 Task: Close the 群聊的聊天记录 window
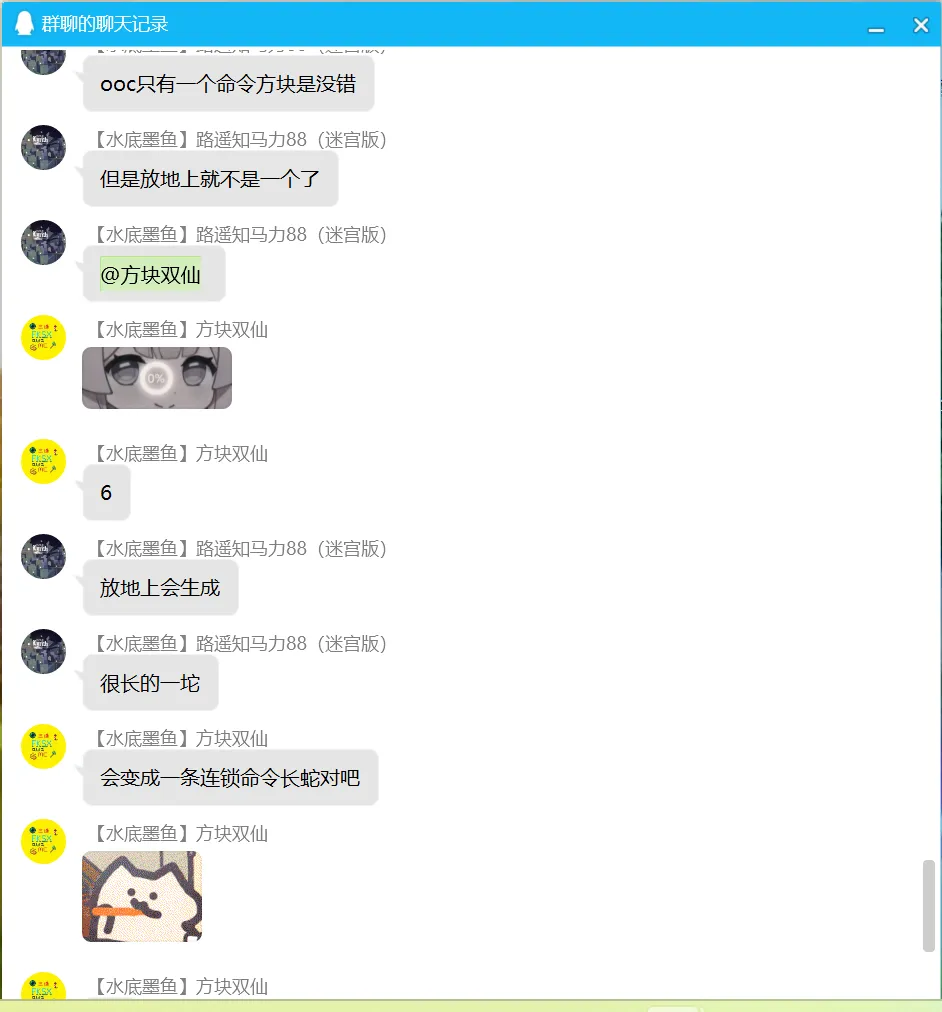[921, 25]
